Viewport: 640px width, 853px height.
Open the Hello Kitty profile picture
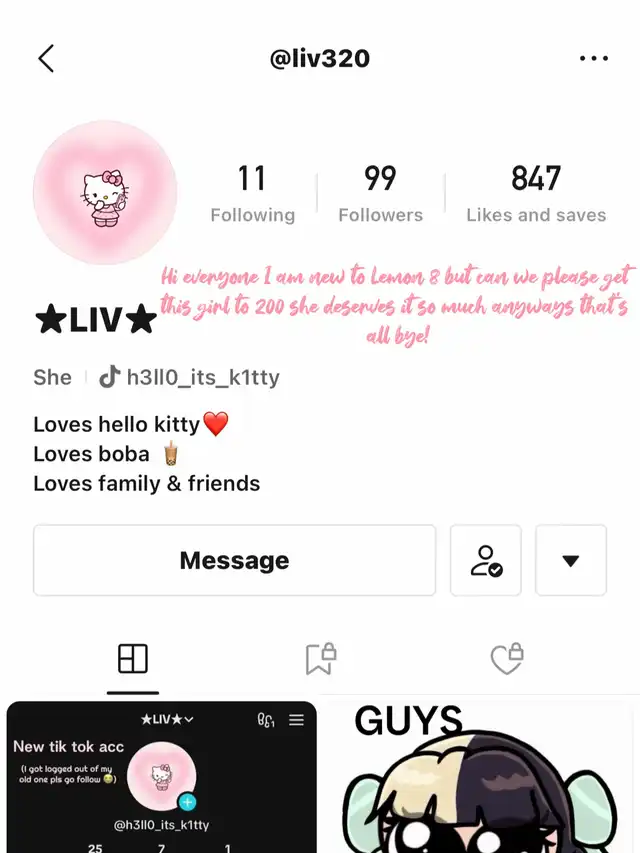pyautogui.click(x=105, y=193)
